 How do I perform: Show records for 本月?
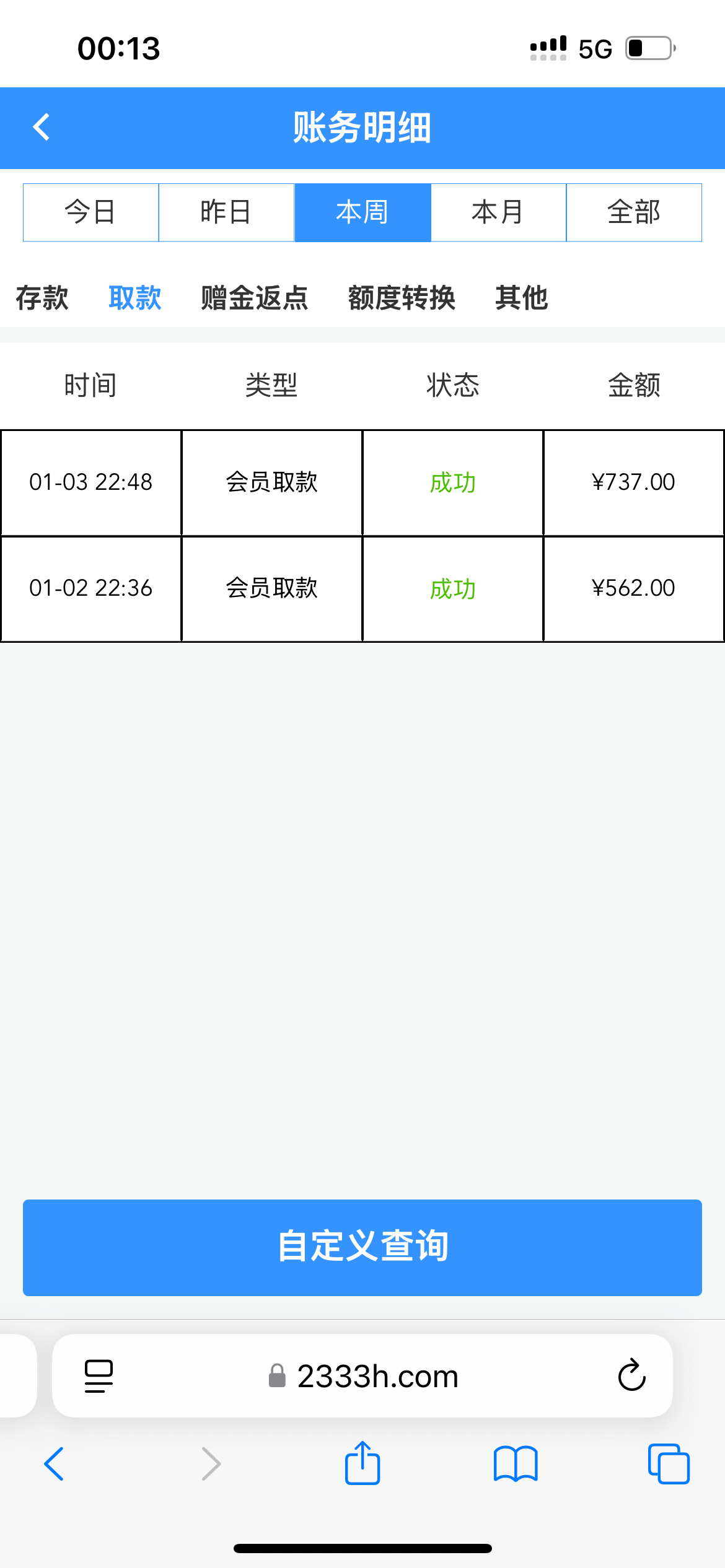coord(498,212)
